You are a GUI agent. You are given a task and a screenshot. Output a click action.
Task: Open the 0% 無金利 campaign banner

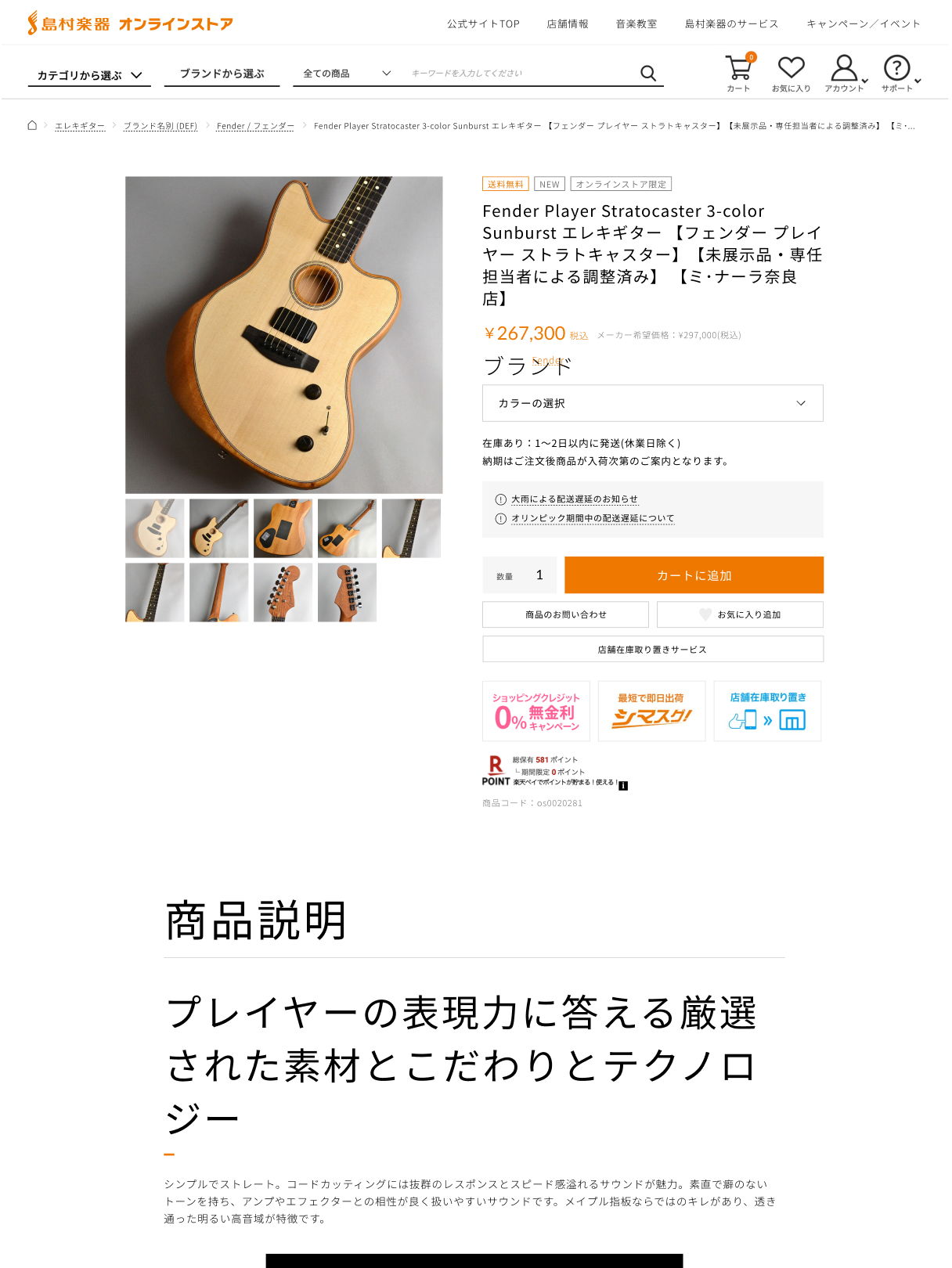coord(536,711)
